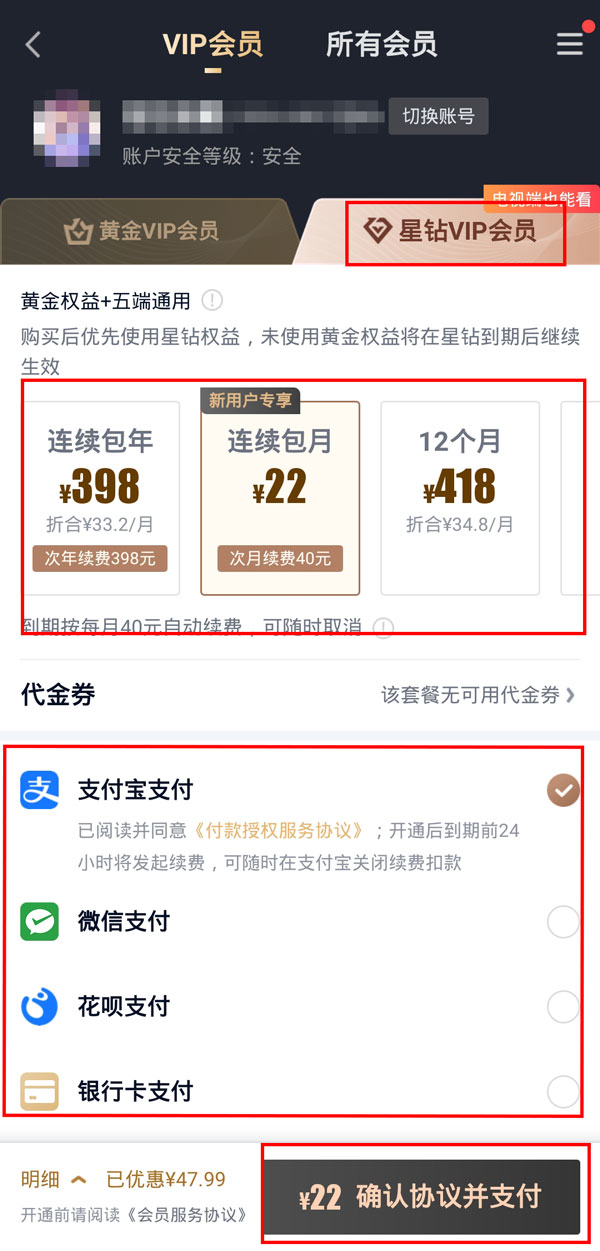
Task: Select 支付宝支付 as payment method
Action: click(563, 791)
